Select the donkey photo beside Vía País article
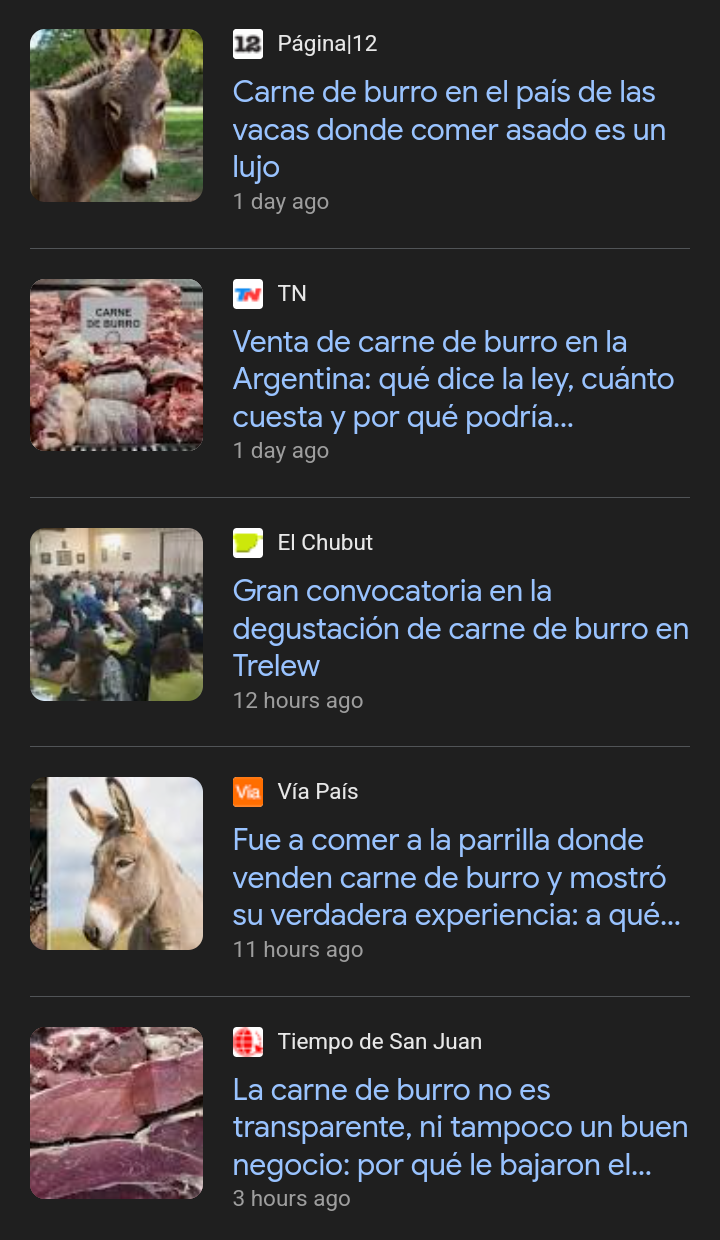This screenshot has height=1240, width=720. coord(116,863)
